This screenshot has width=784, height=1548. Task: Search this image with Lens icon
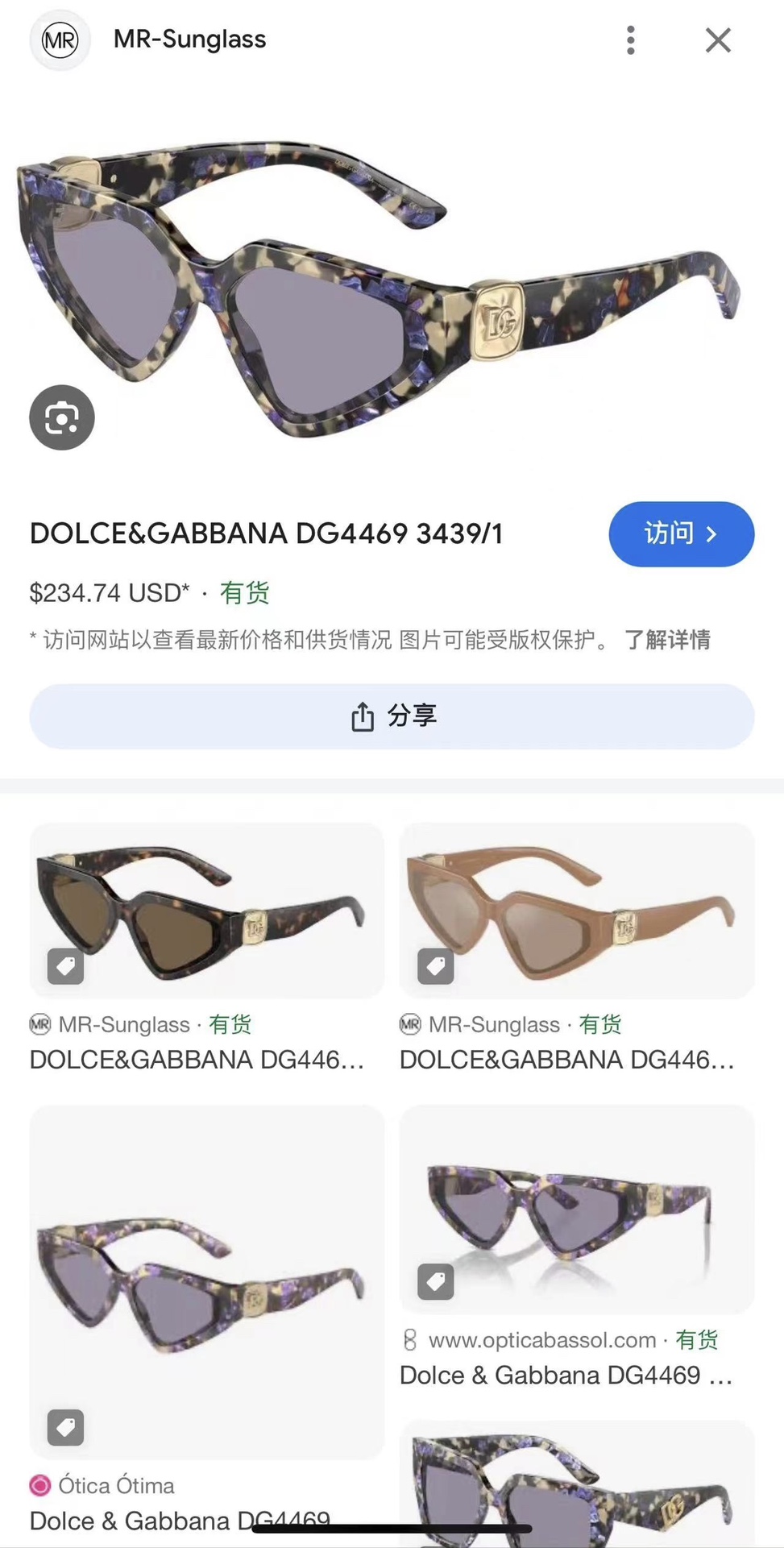point(62,417)
